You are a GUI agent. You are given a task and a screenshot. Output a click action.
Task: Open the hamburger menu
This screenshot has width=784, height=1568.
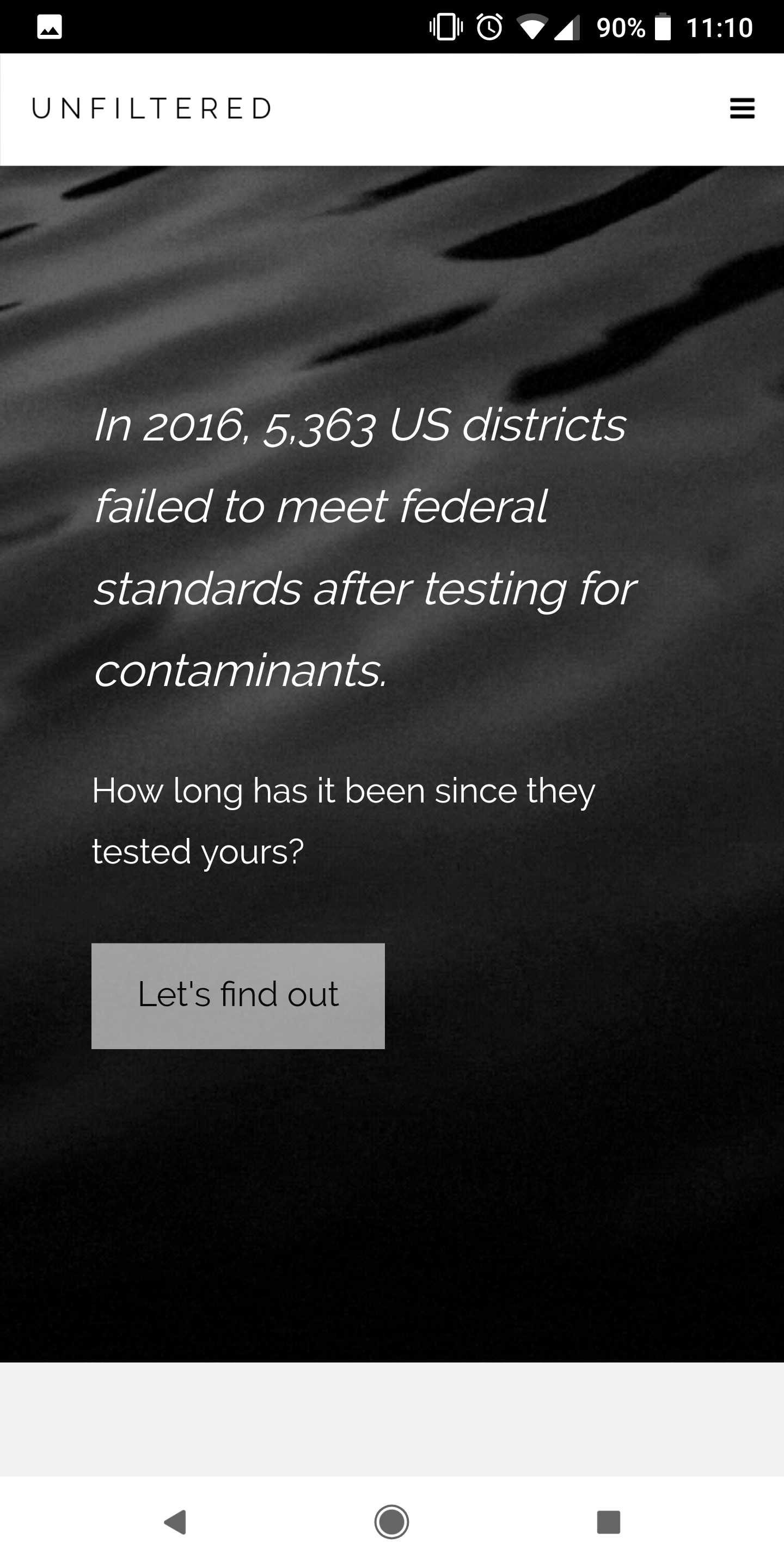point(742,108)
